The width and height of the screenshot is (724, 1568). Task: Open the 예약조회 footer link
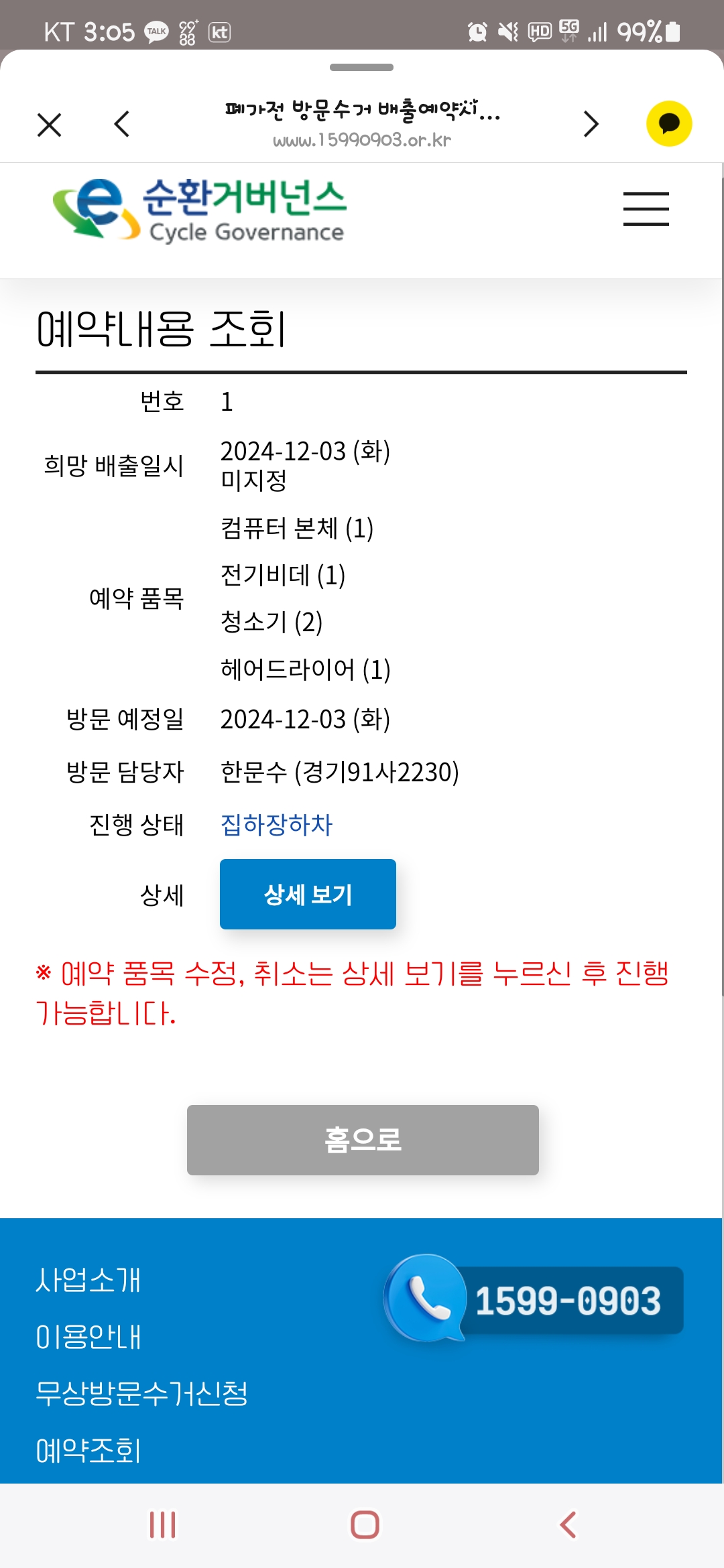pyautogui.click(x=88, y=1451)
